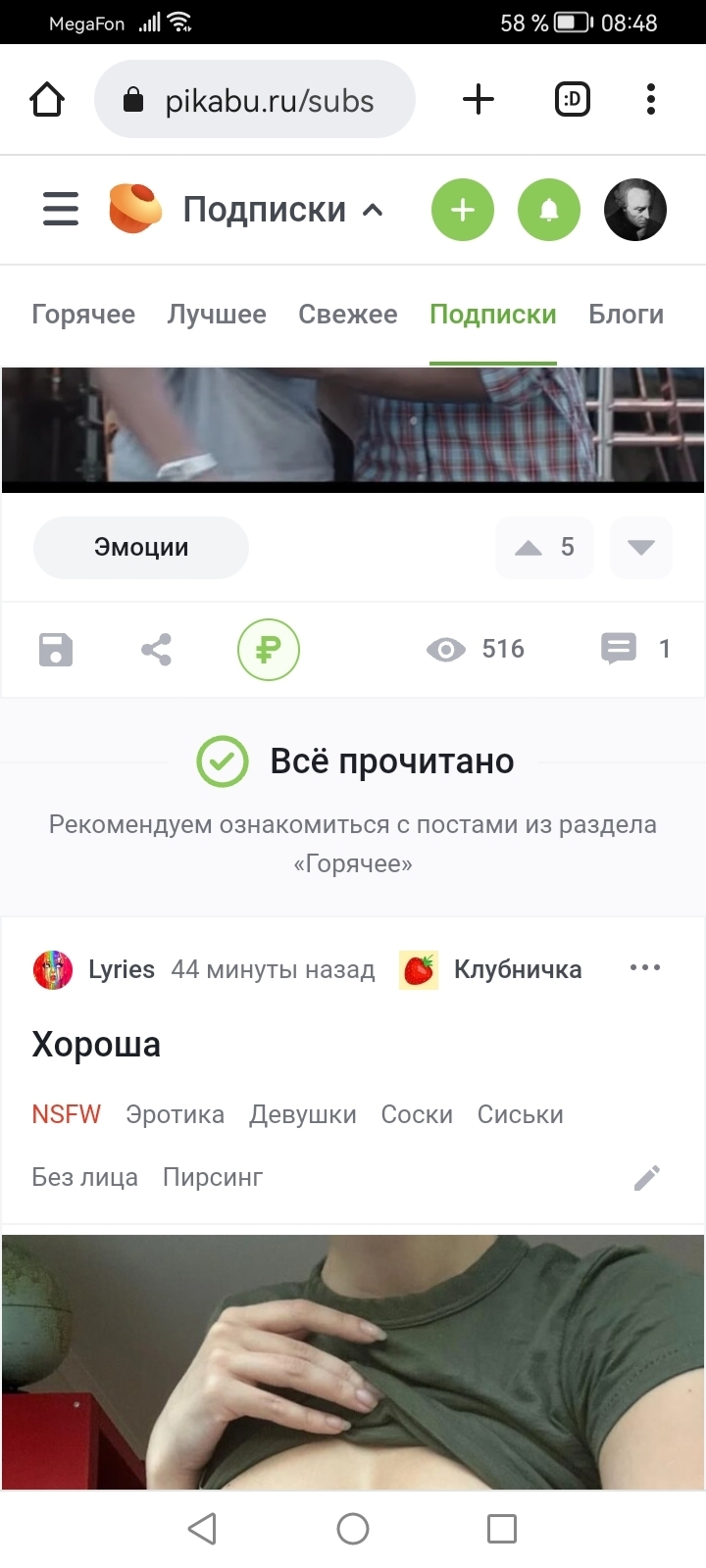Open a new browser tab

pyautogui.click(x=479, y=99)
